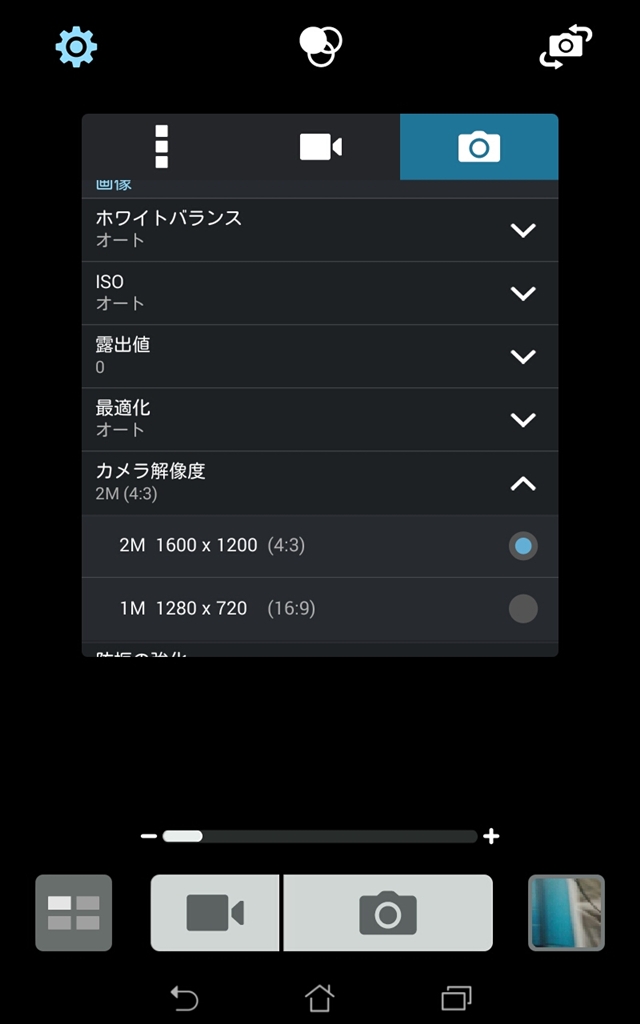Start recording a video
640x1024 pixels.
coord(215,912)
